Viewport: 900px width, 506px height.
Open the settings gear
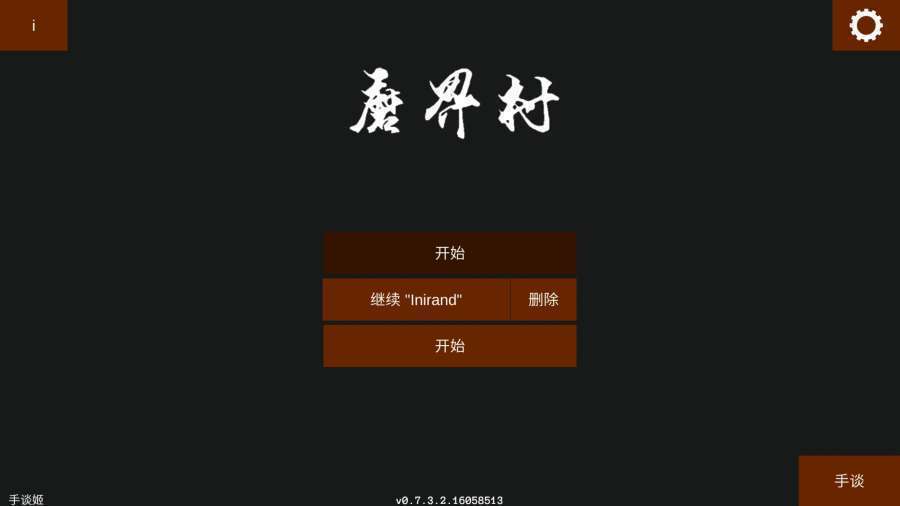click(x=865, y=25)
